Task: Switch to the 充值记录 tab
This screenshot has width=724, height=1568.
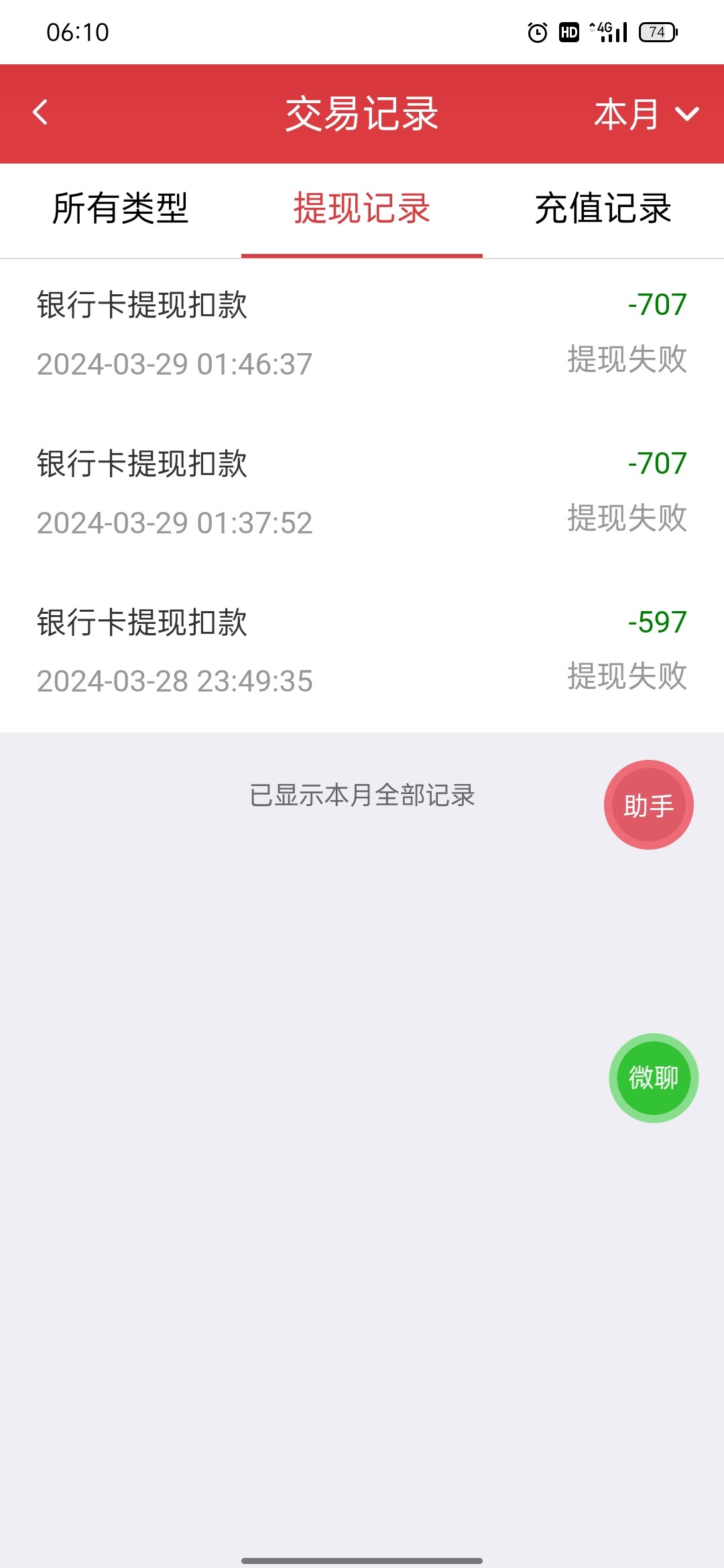Action: (x=603, y=208)
